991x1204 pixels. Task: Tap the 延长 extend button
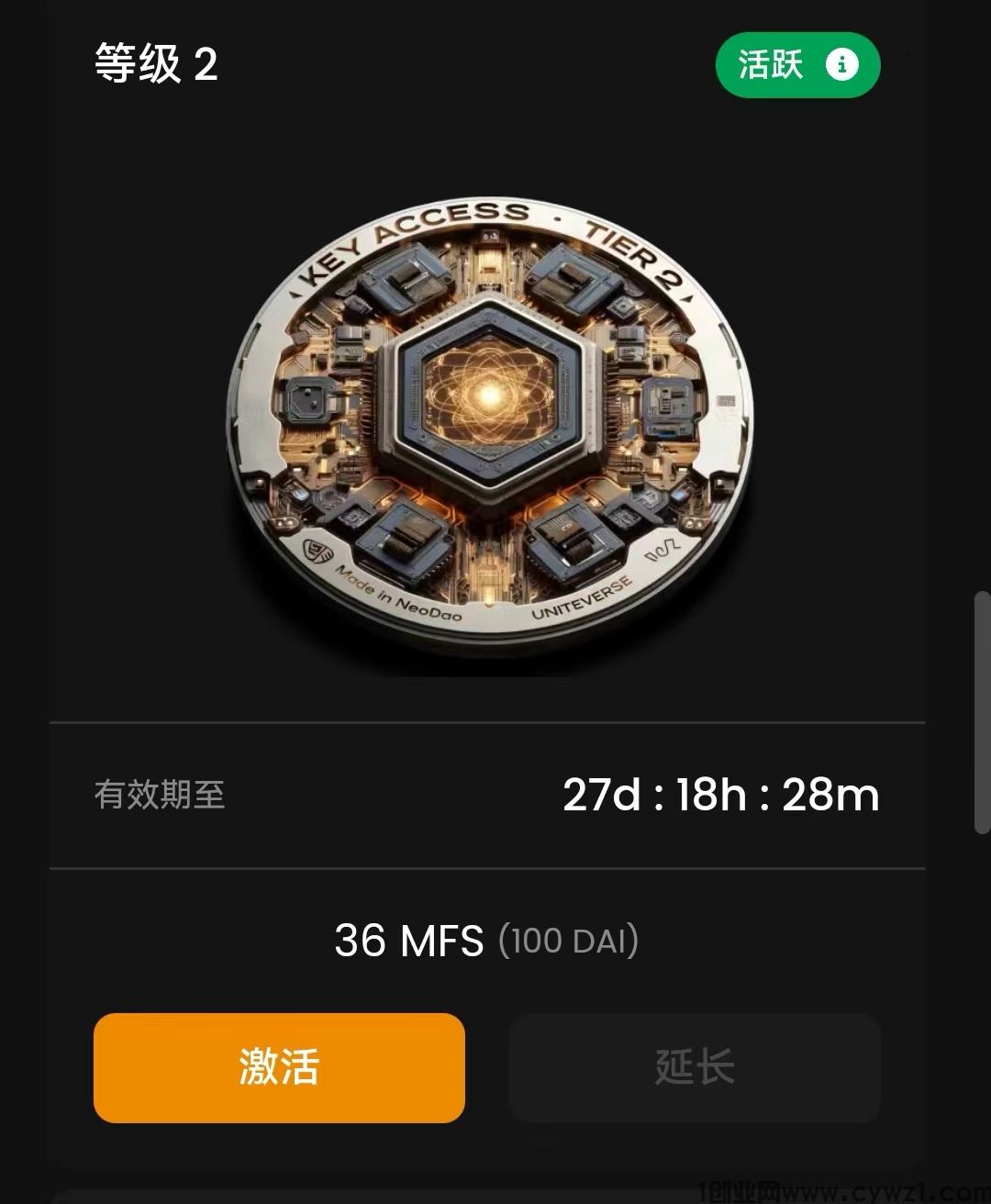[x=695, y=1067]
